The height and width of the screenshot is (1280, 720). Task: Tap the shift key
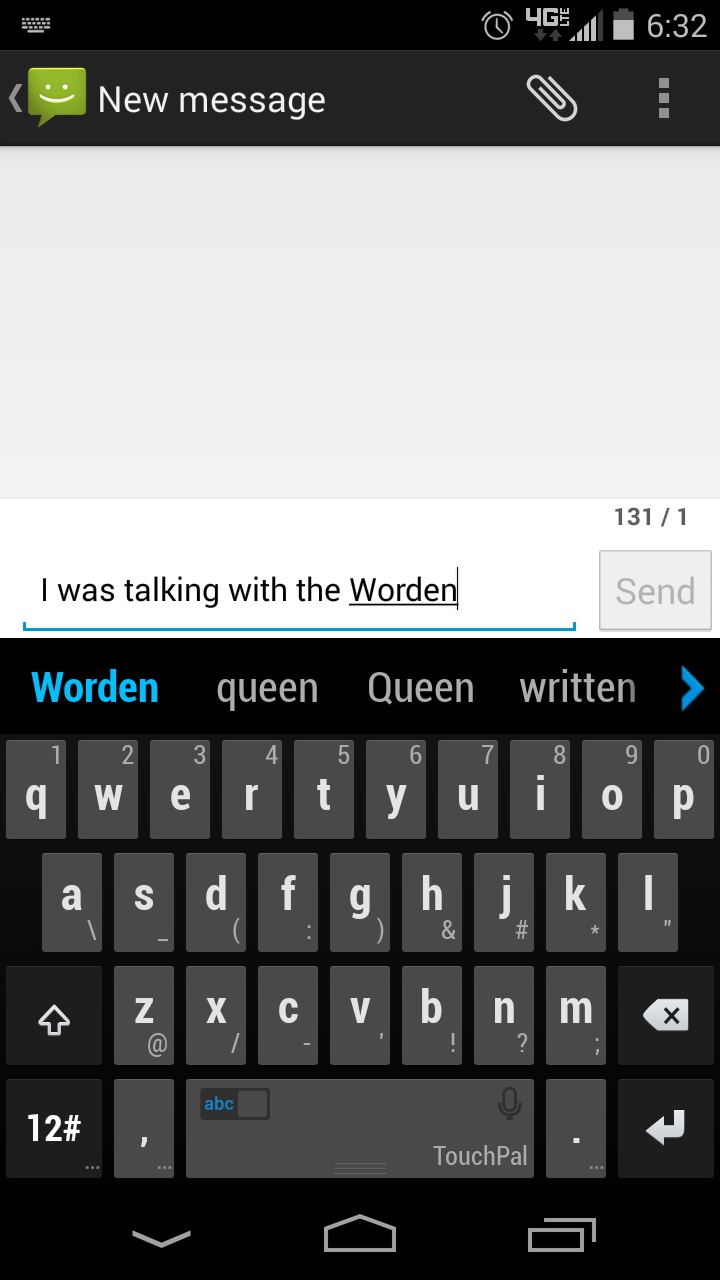pyautogui.click(x=54, y=1015)
